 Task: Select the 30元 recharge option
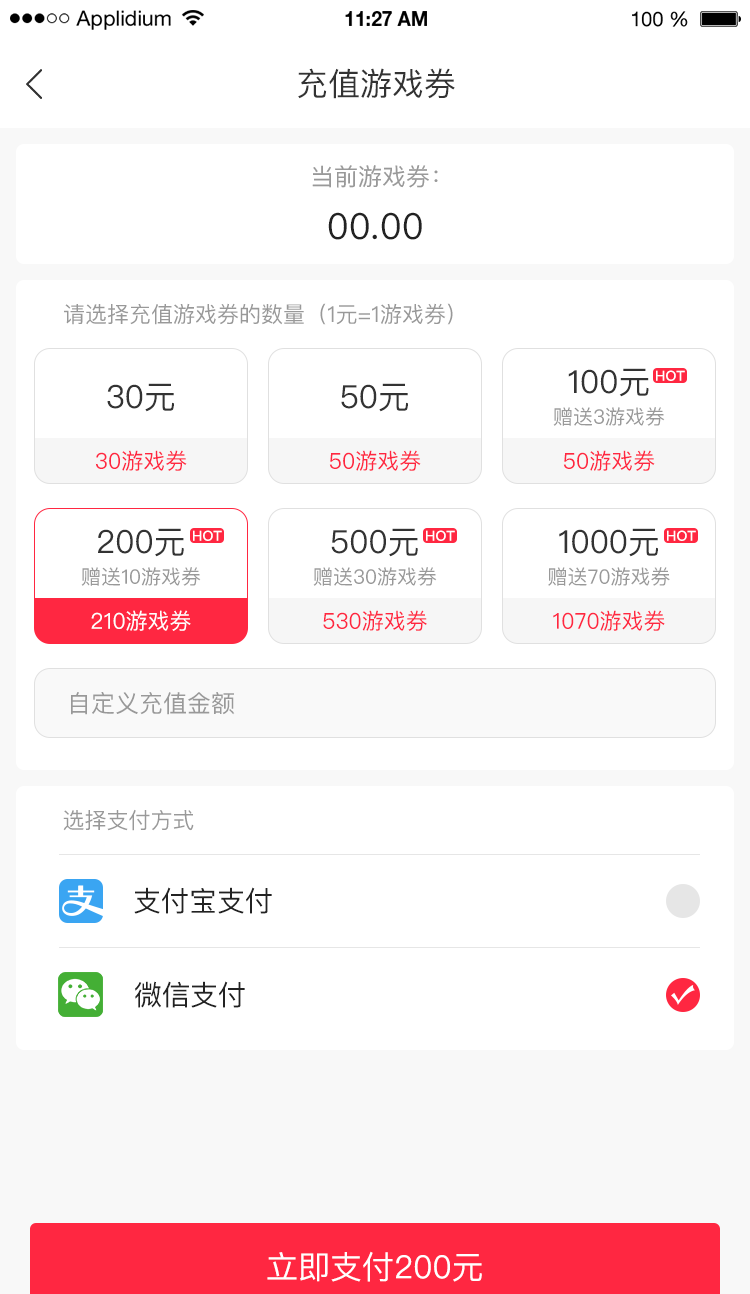(140, 415)
